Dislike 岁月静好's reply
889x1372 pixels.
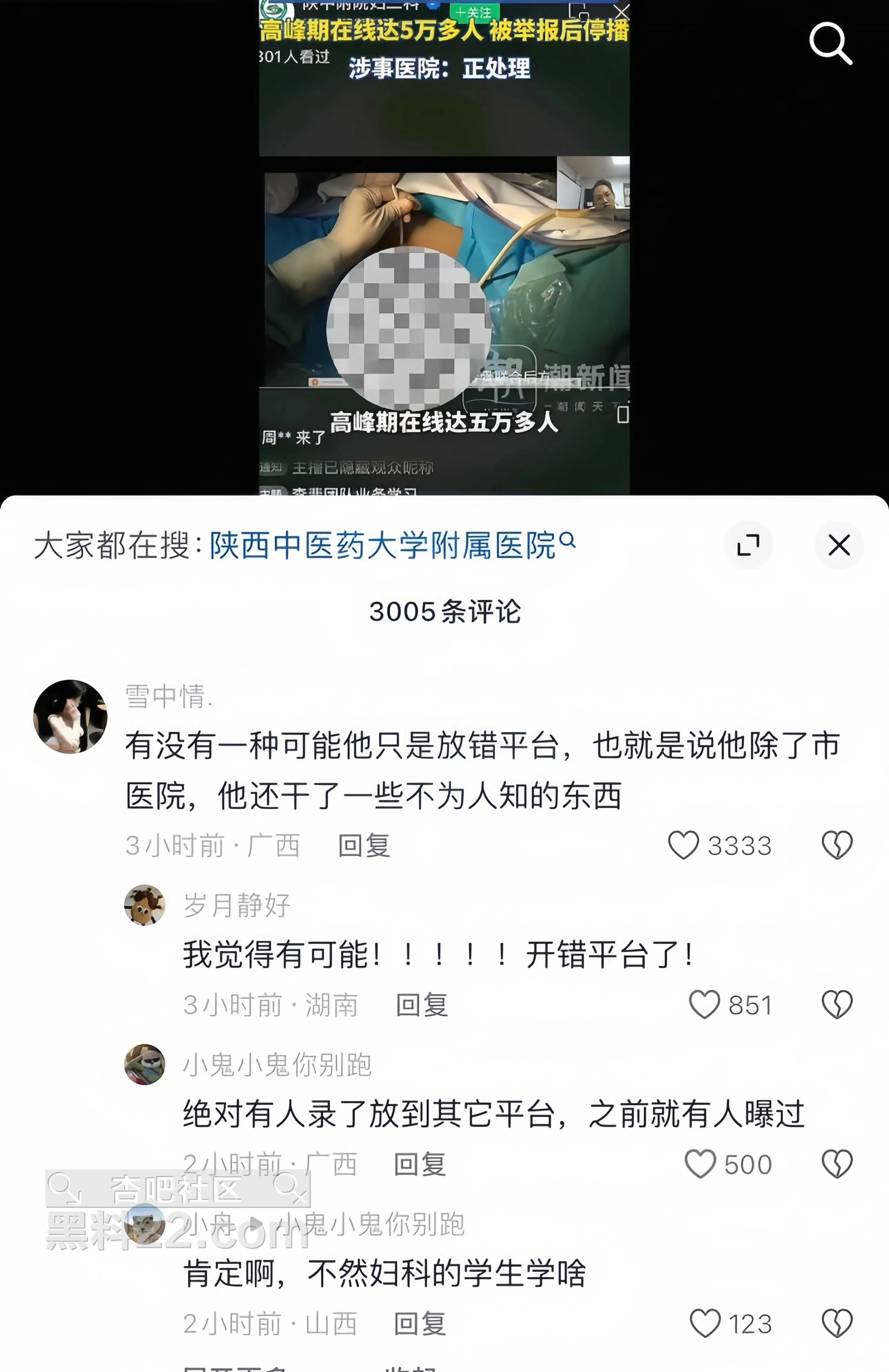[837, 1005]
